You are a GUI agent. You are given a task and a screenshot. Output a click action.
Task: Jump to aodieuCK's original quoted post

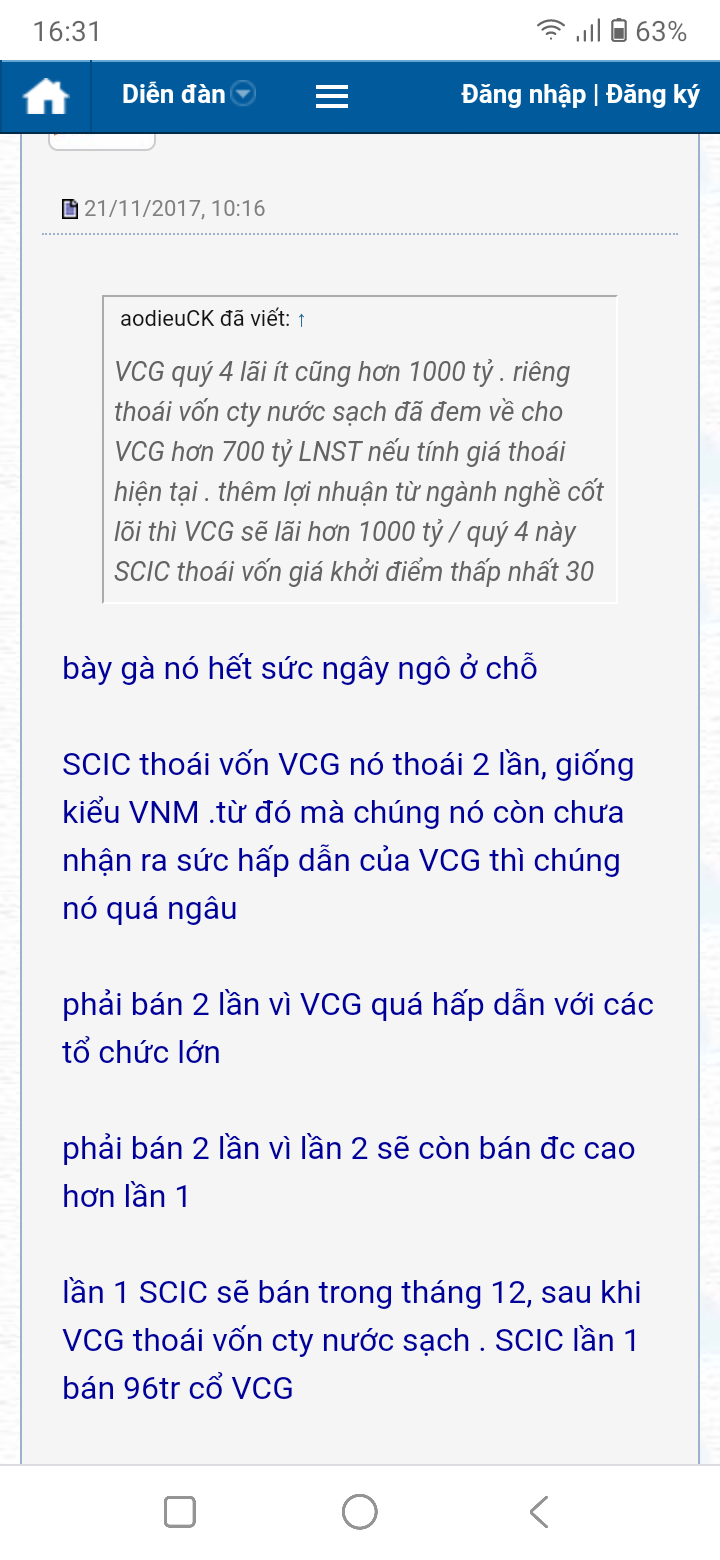pyautogui.click(x=301, y=320)
